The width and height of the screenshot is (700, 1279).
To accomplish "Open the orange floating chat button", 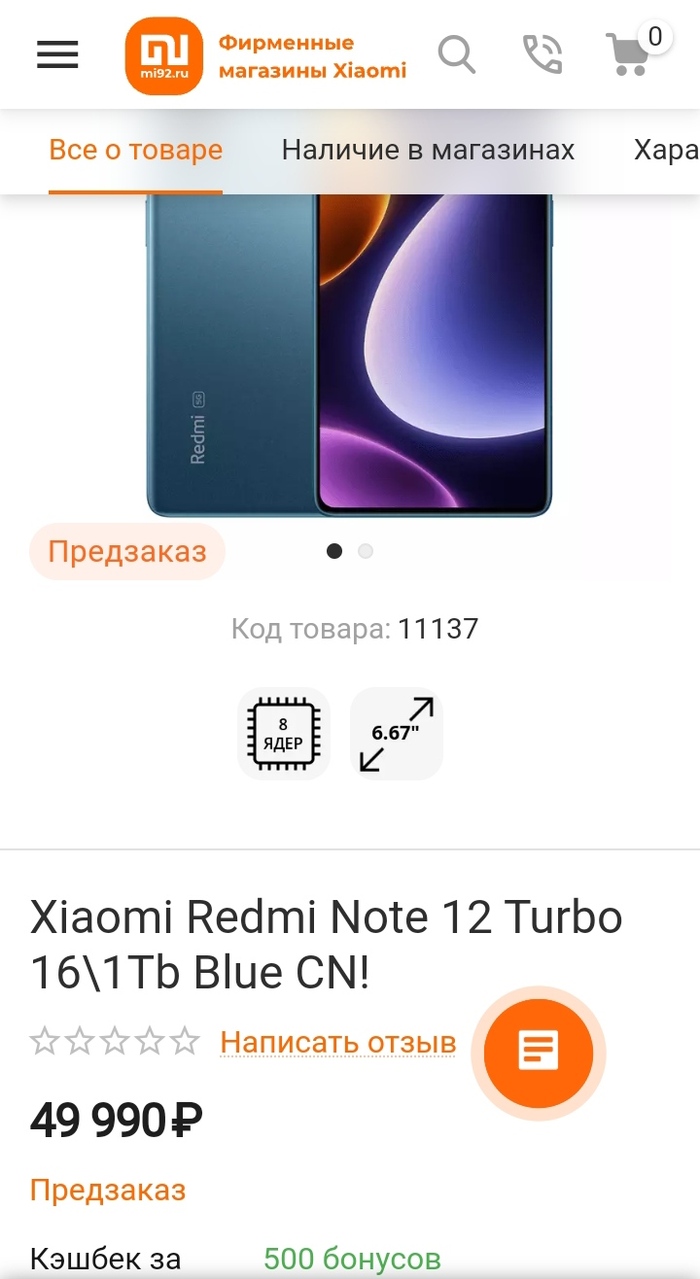I will [x=538, y=1052].
